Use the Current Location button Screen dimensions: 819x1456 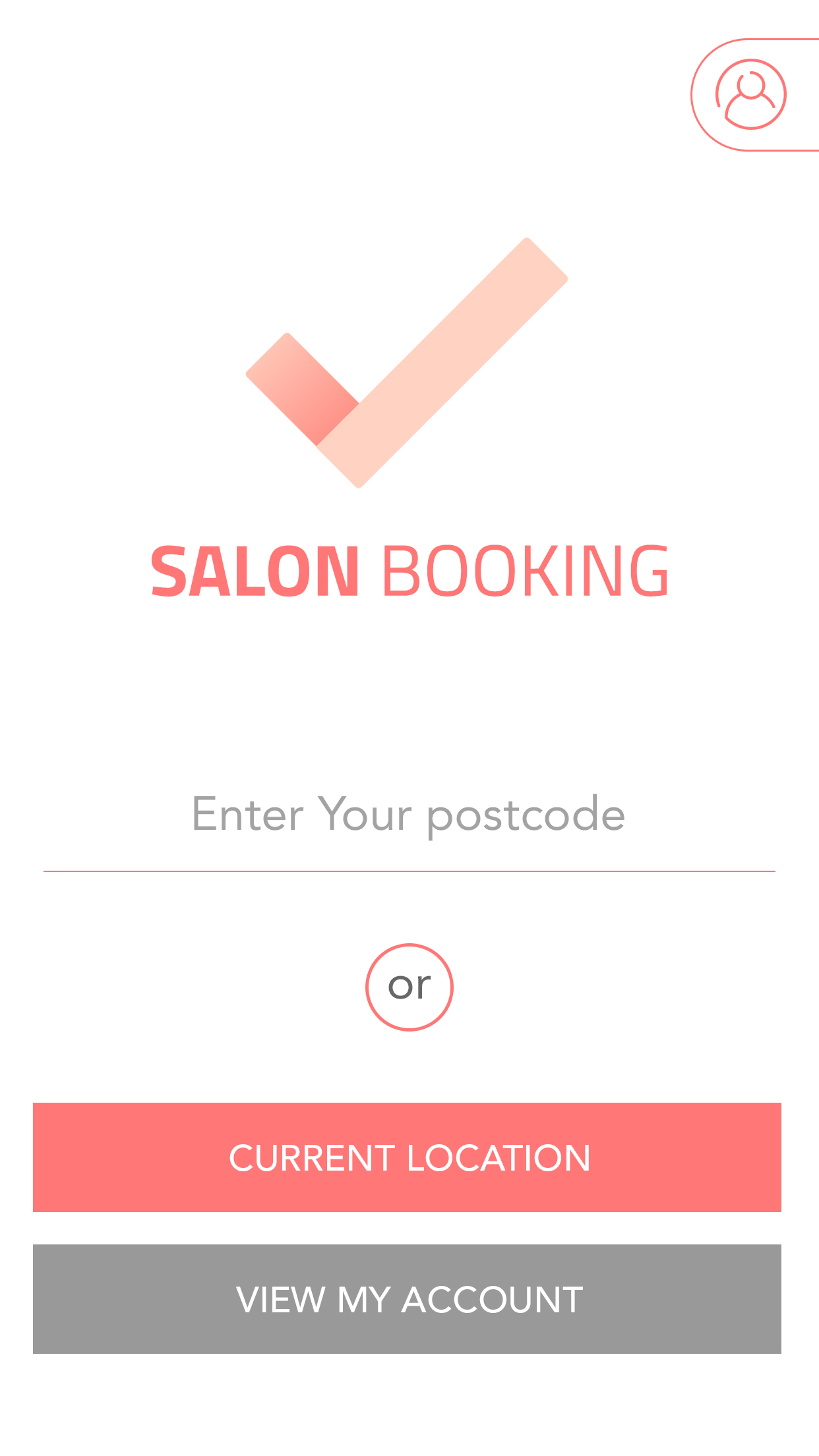pos(407,1157)
